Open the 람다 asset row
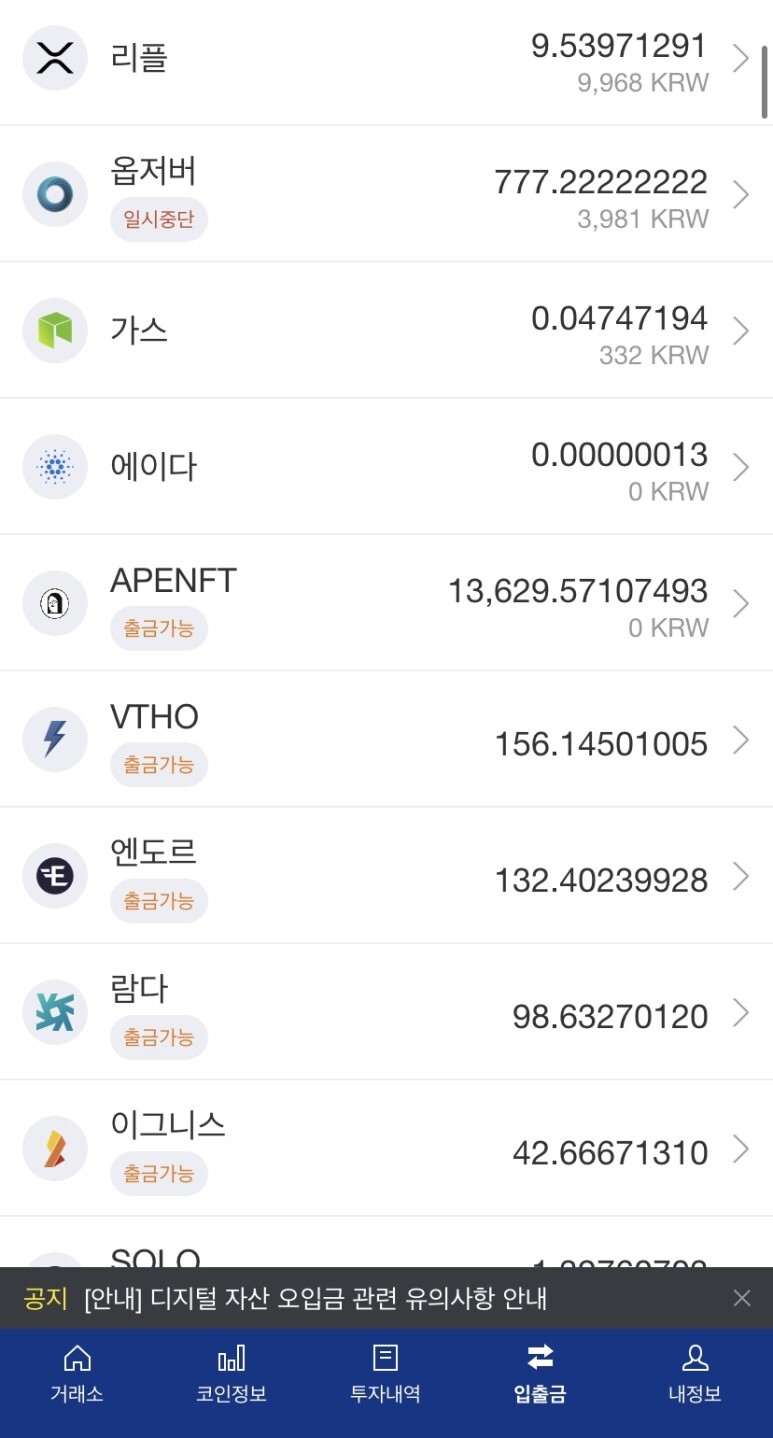Image resolution: width=773 pixels, height=1438 pixels. [386, 1011]
